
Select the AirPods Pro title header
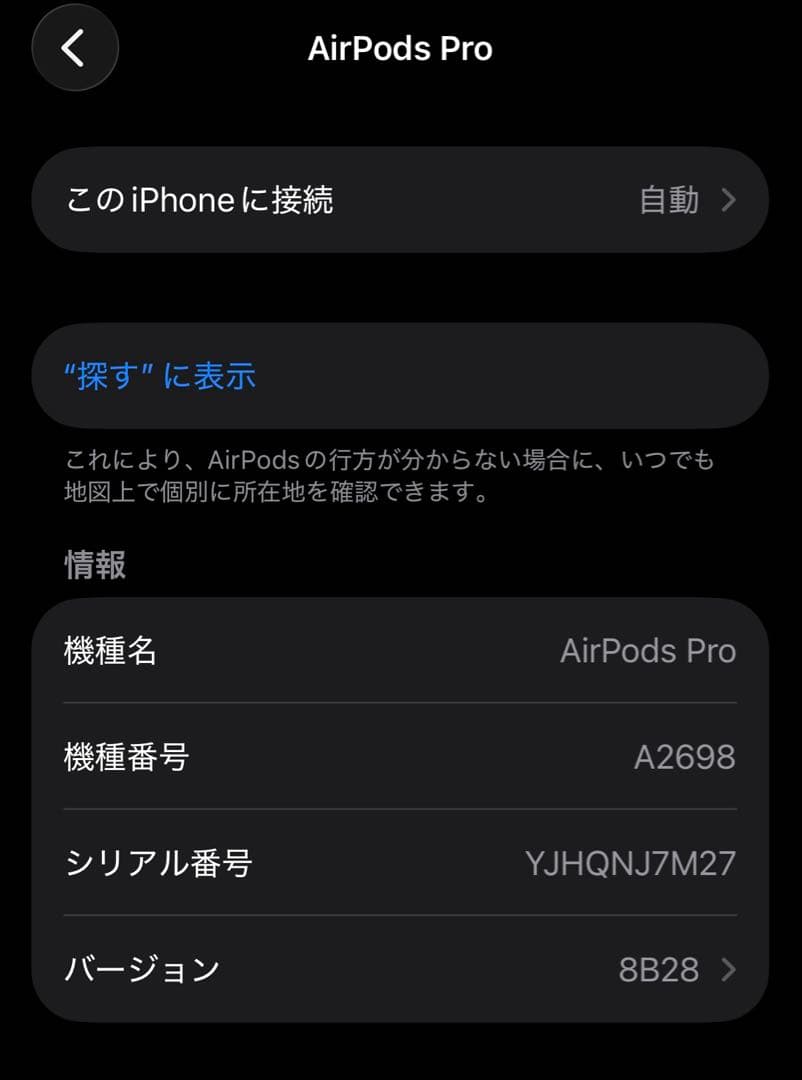point(401,48)
